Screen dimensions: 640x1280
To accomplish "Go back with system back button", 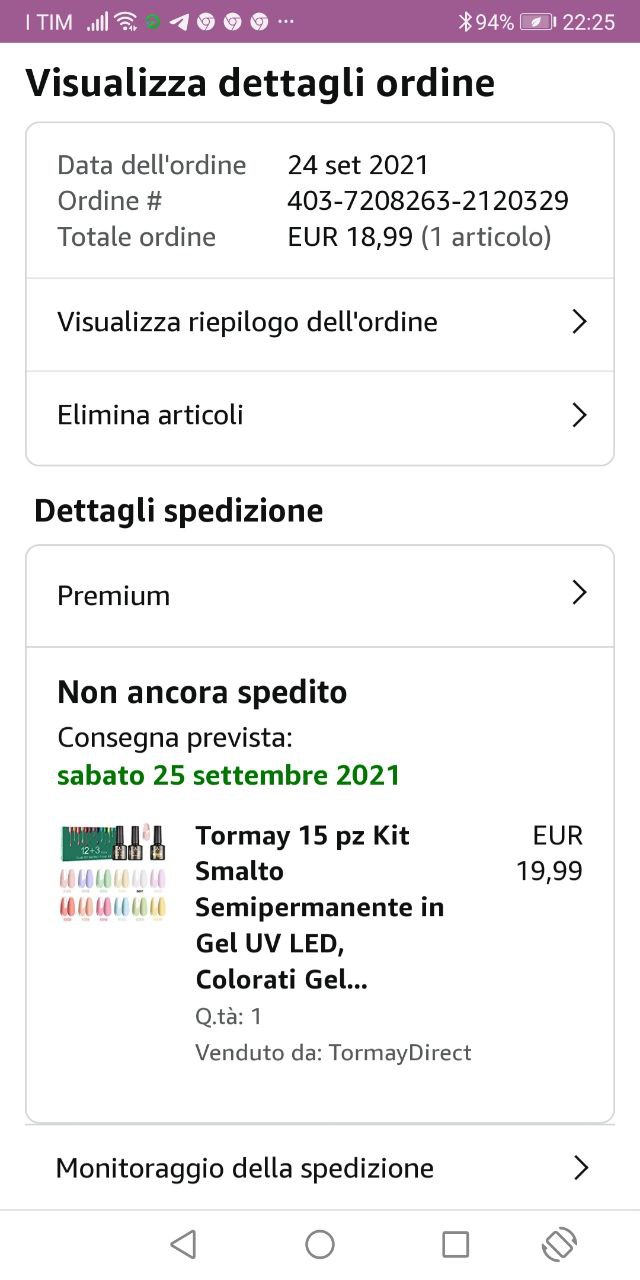I will click(183, 1244).
